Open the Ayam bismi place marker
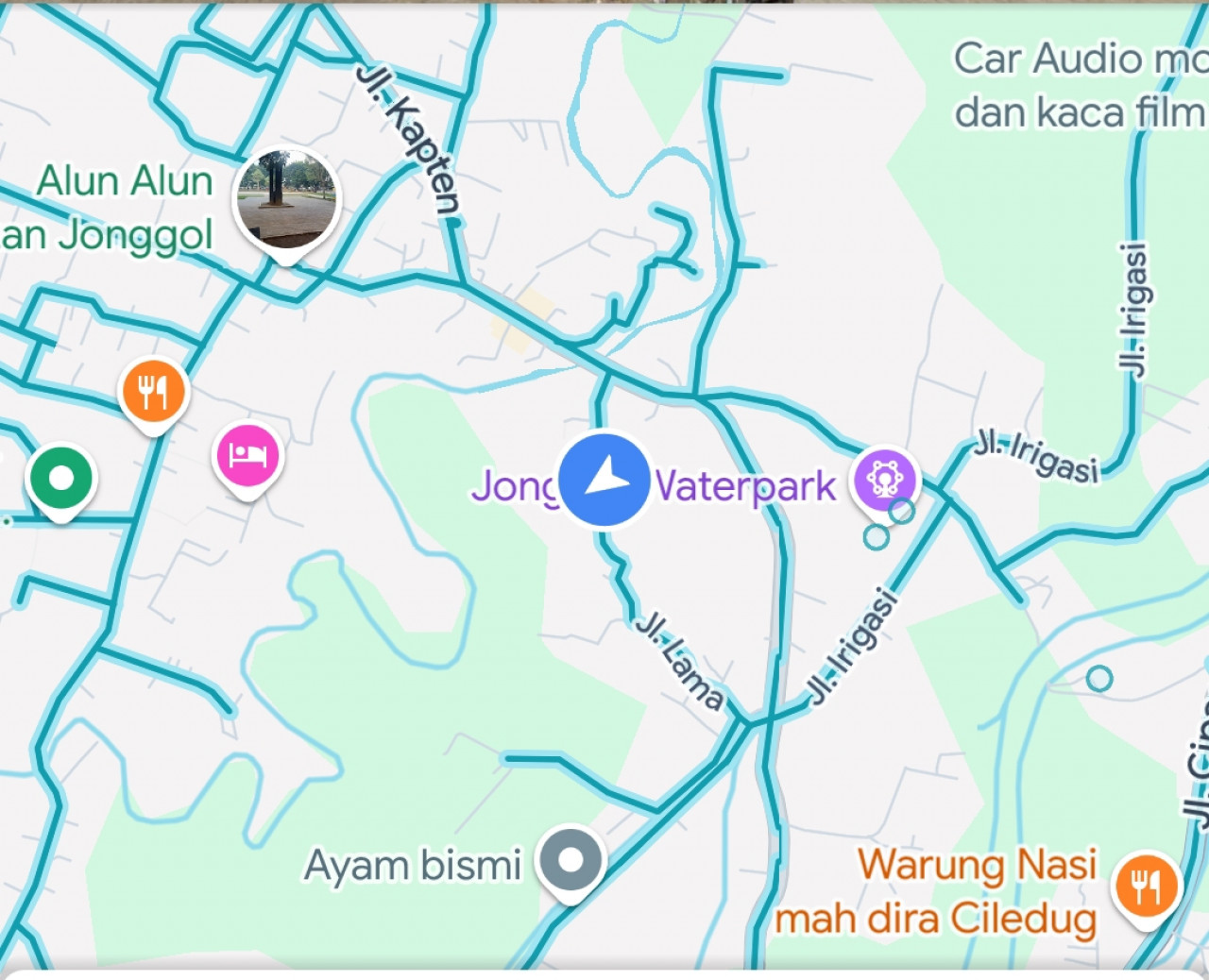This screenshot has width=1209, height=980. point(570,860)
